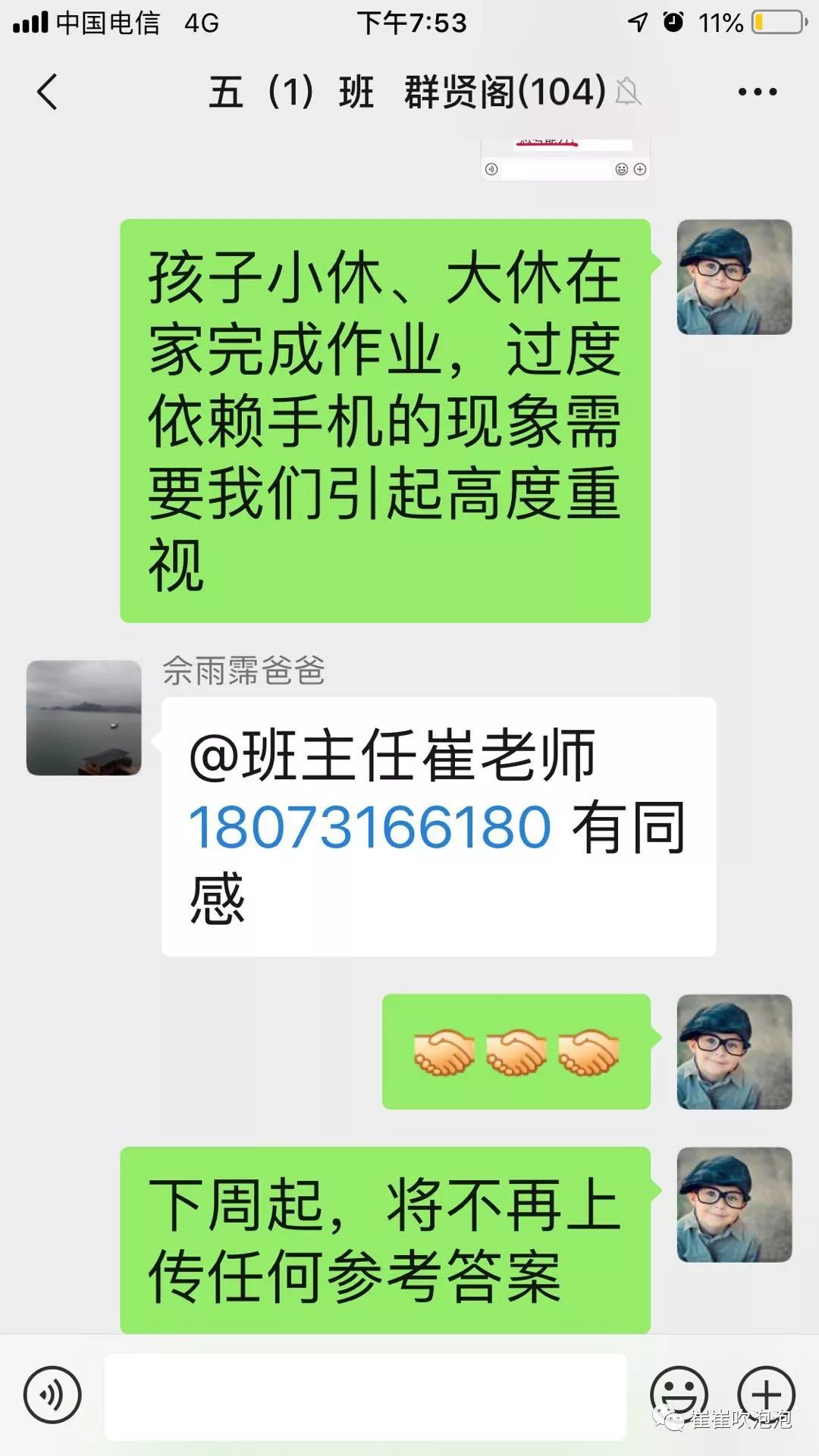The width and height of the screenshot is (819, 1456).
Task: Tap the message text input field
Action: (x=366, y=1395)
